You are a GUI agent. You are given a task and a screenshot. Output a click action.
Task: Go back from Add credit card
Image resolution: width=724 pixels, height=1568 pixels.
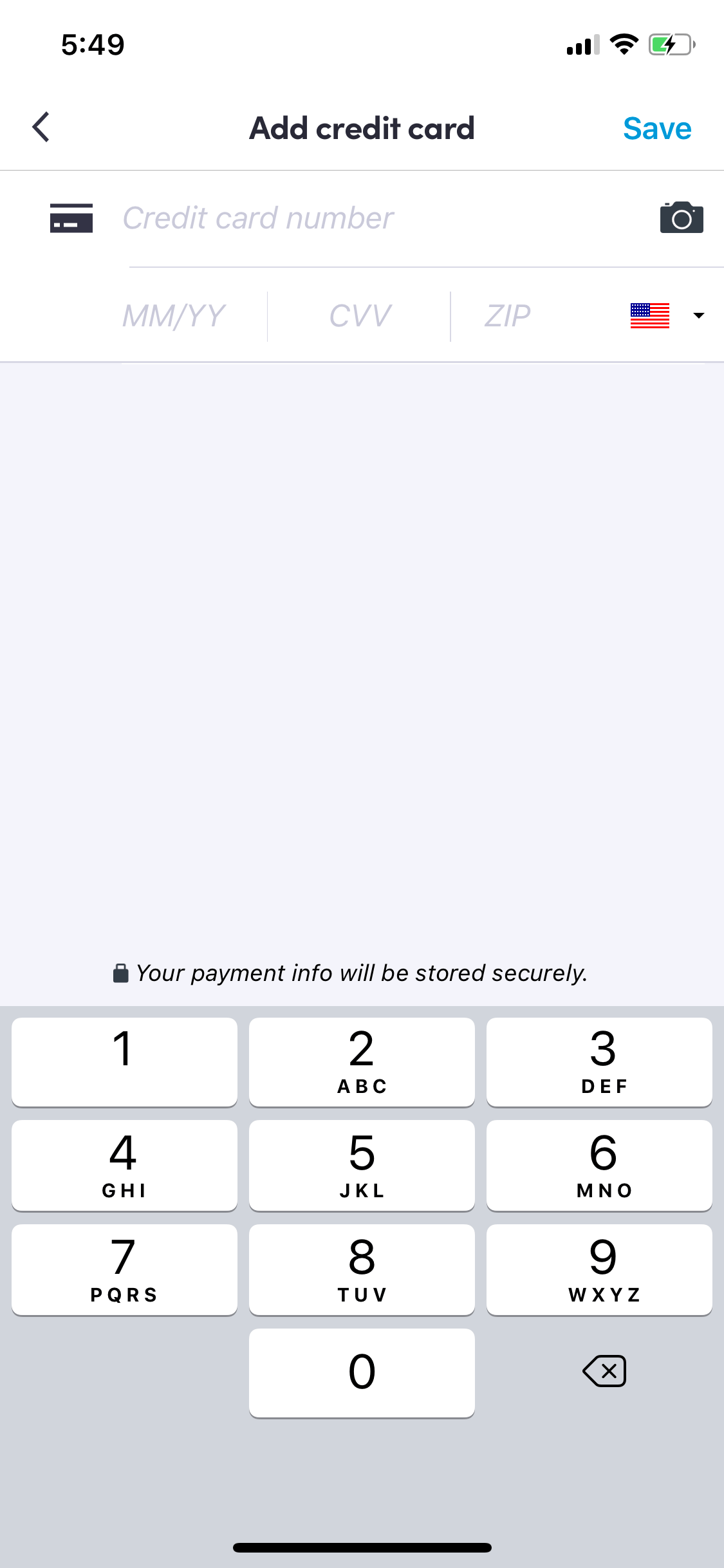tap(41, 127)
